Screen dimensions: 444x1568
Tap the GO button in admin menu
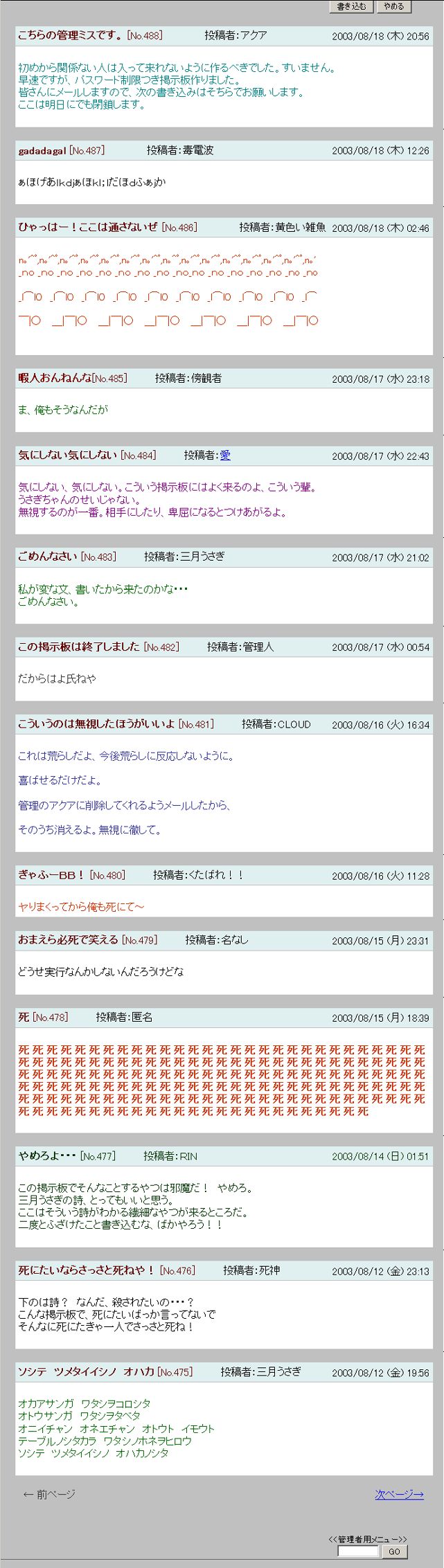click(394, 1551)
